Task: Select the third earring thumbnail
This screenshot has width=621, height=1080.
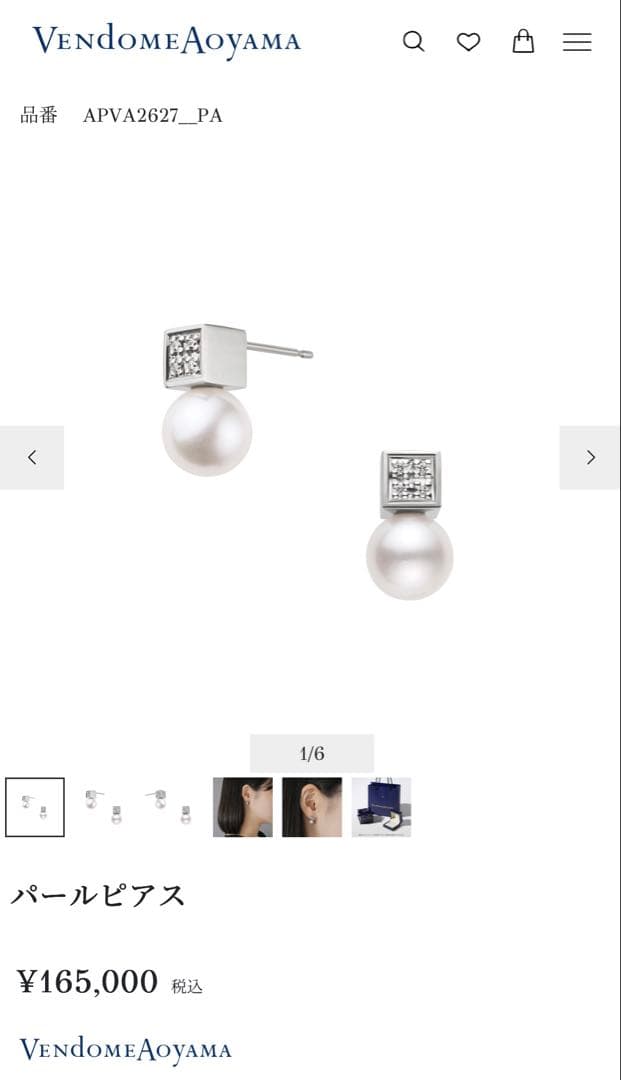Action: 173,807
